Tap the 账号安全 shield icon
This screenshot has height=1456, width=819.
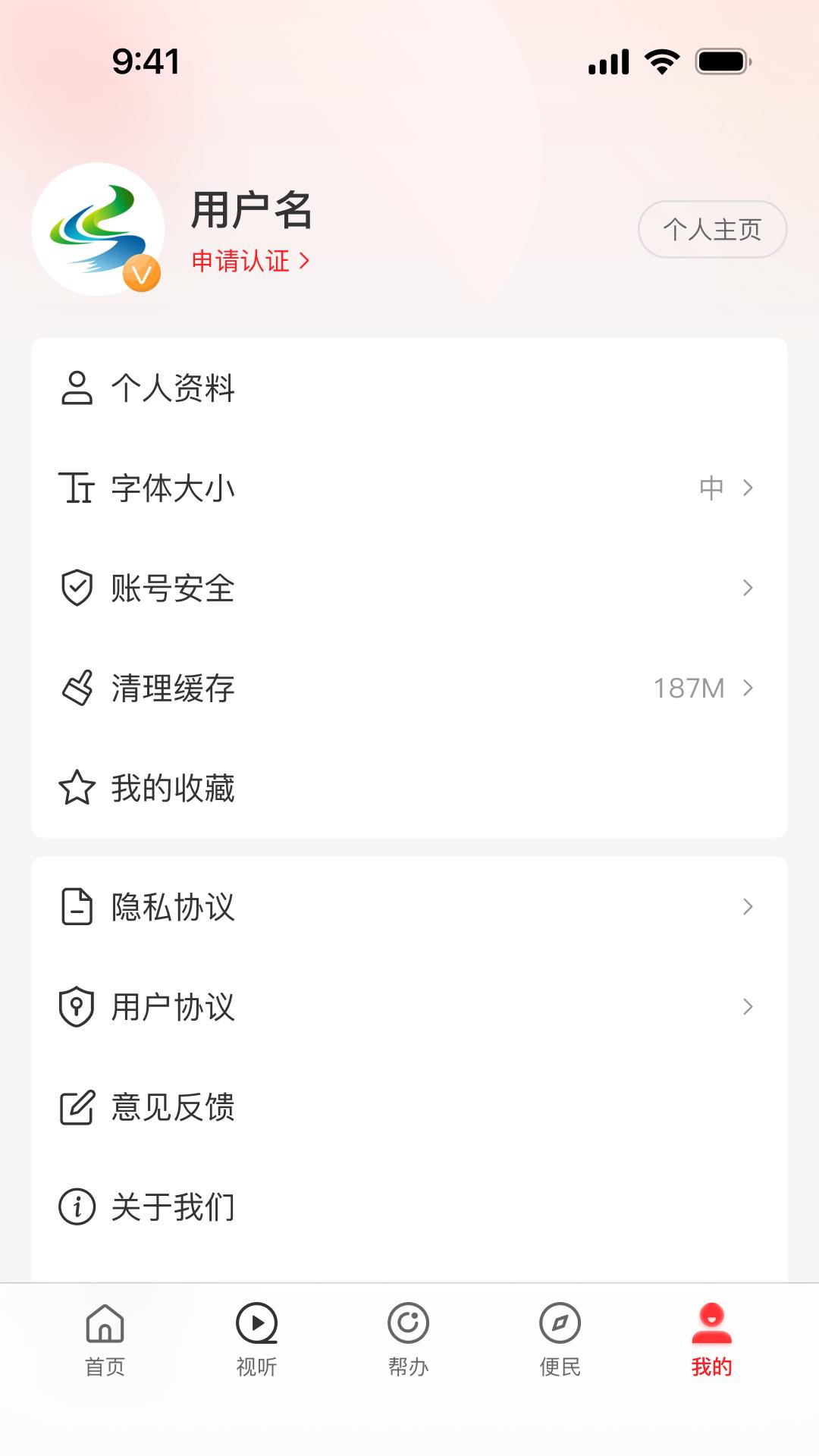click(x=76, y=589)
